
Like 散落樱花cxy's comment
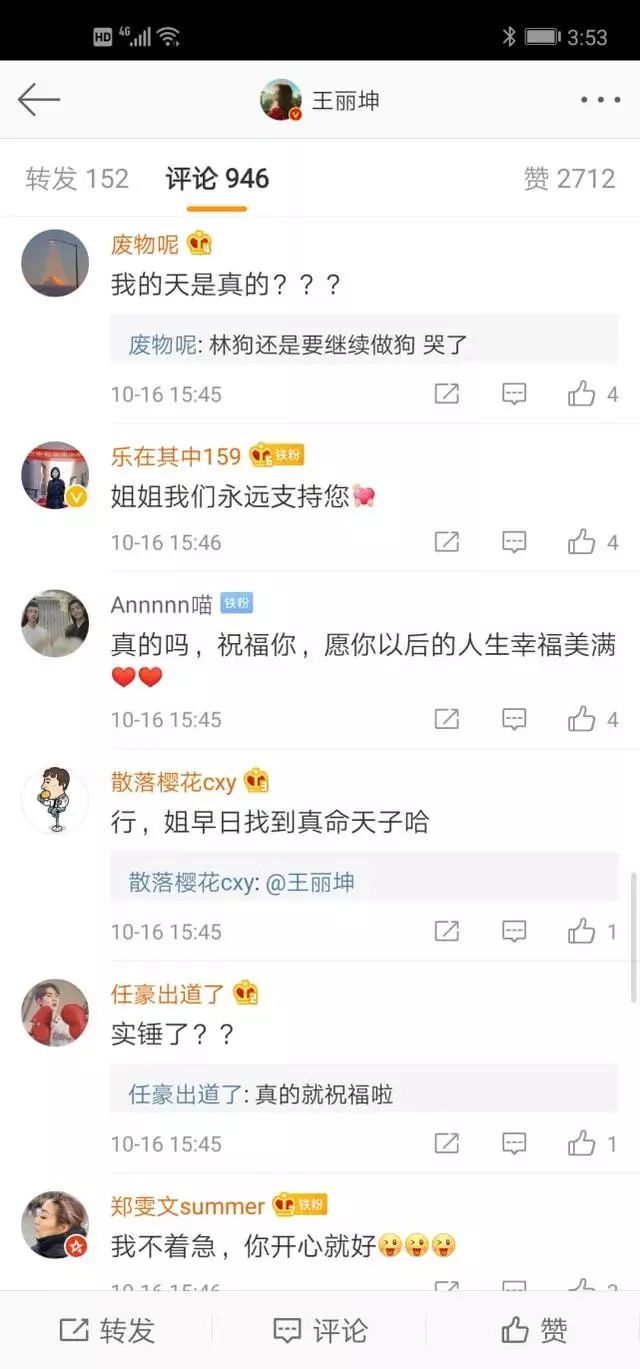click(582, 931)
